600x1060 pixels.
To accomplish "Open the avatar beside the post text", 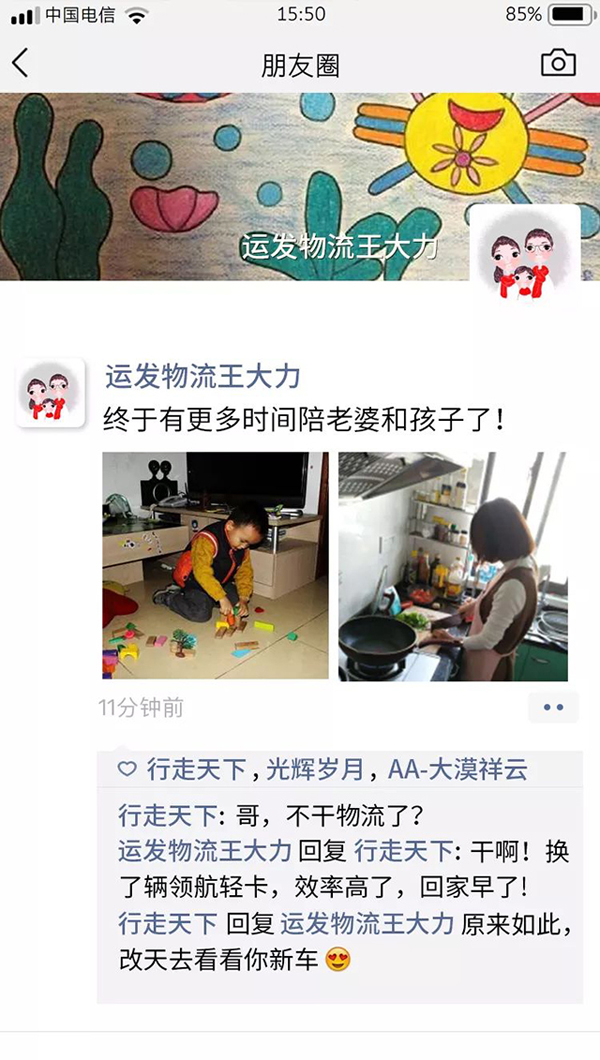I will point(50,393).
